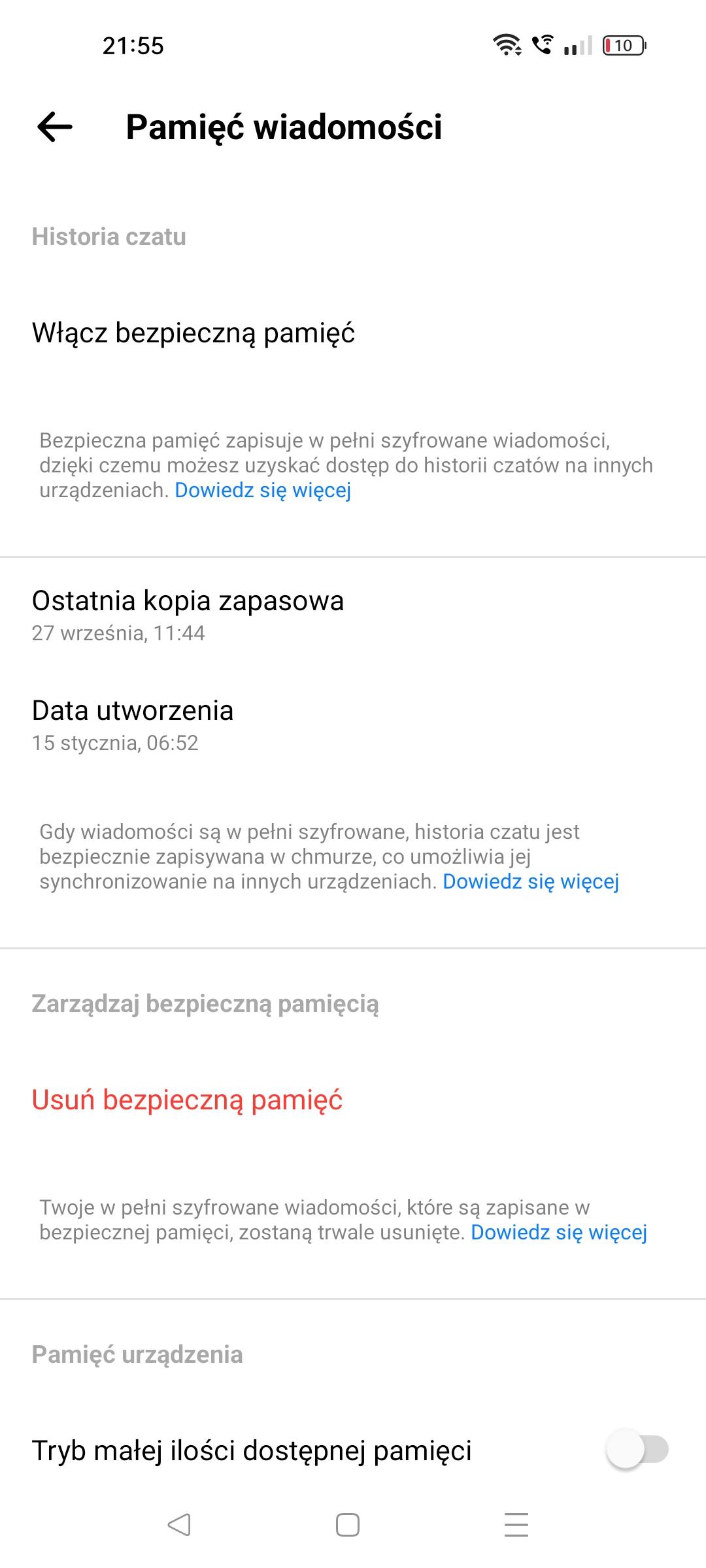Select Włącz bezpieczną pamięć
This screenshot has height=1568, width=706.
click(193, 333)
